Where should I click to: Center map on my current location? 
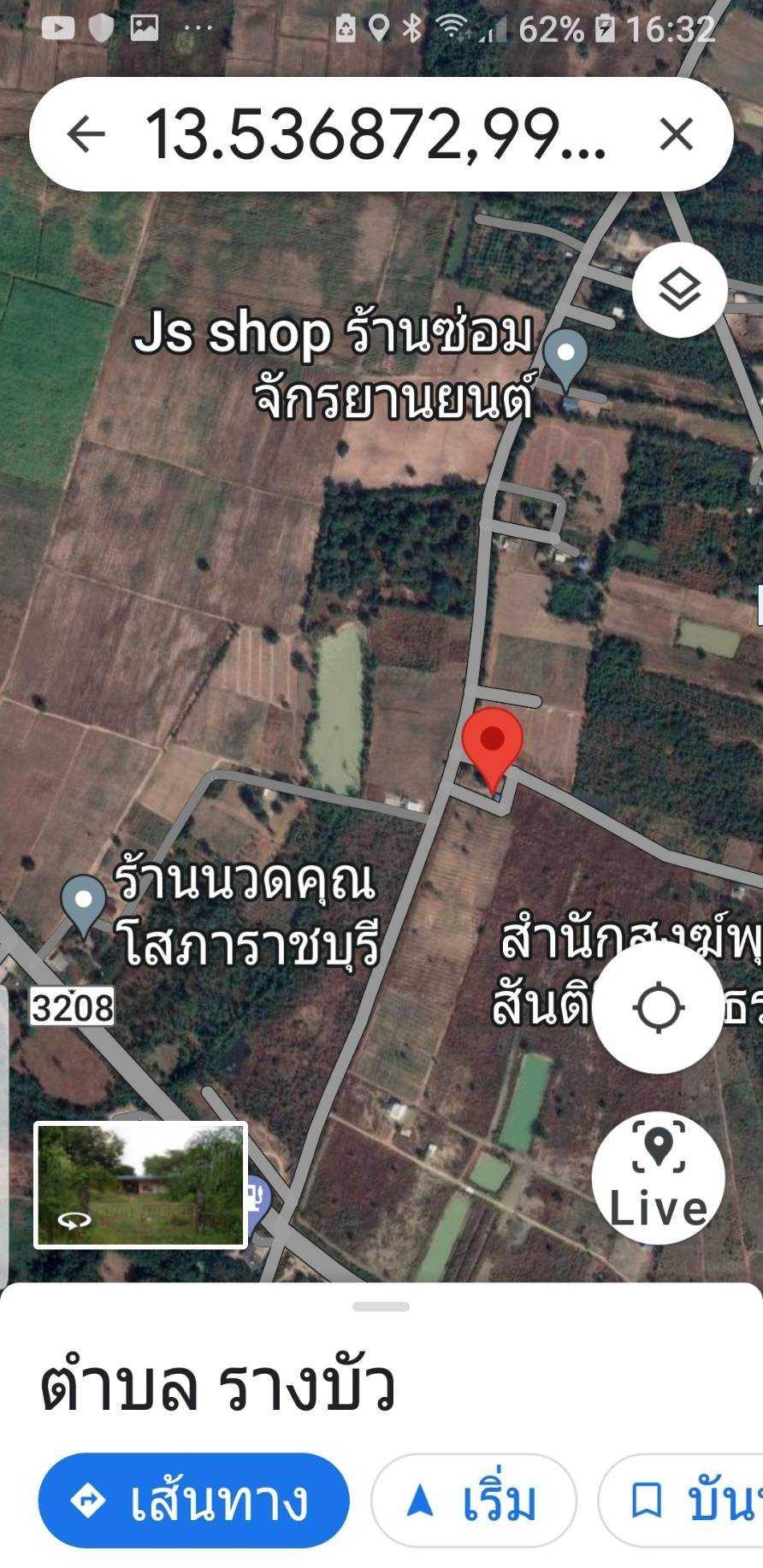(659, 1008)
